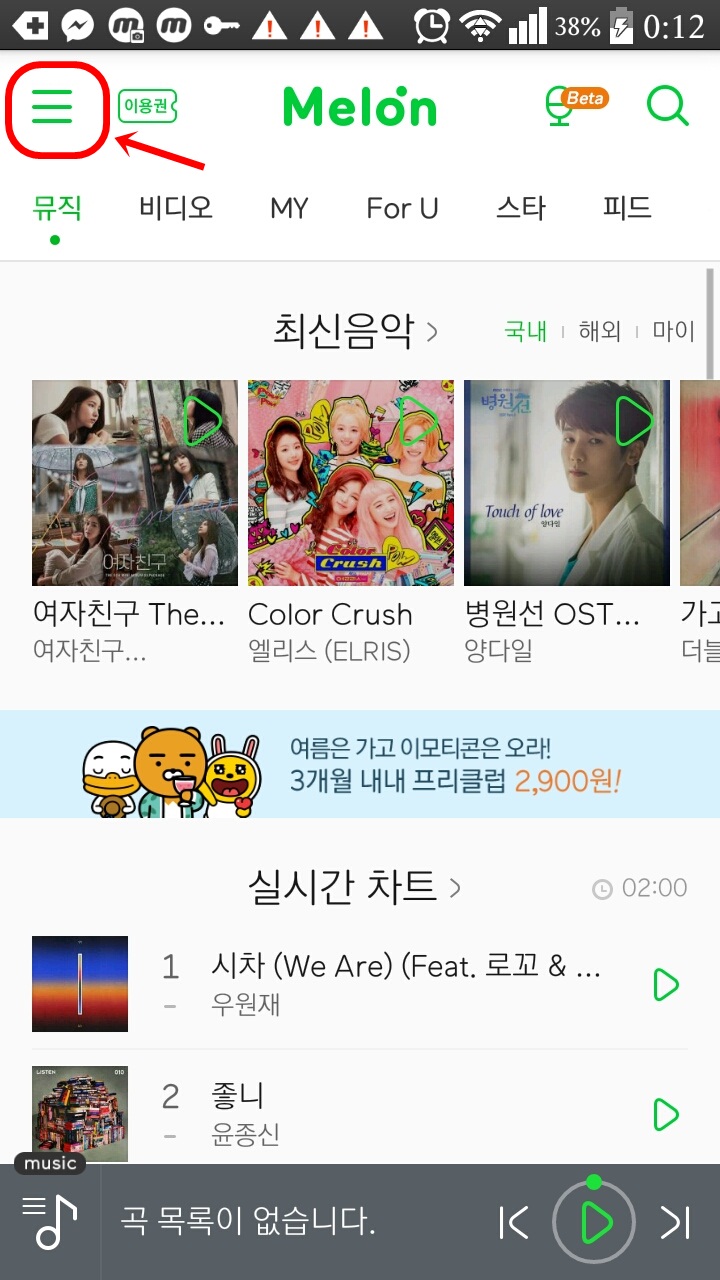Viewport: 720px width, 1280px height.
Task: Open the music player via the note icon
Action: click(x=48, y=1222)
